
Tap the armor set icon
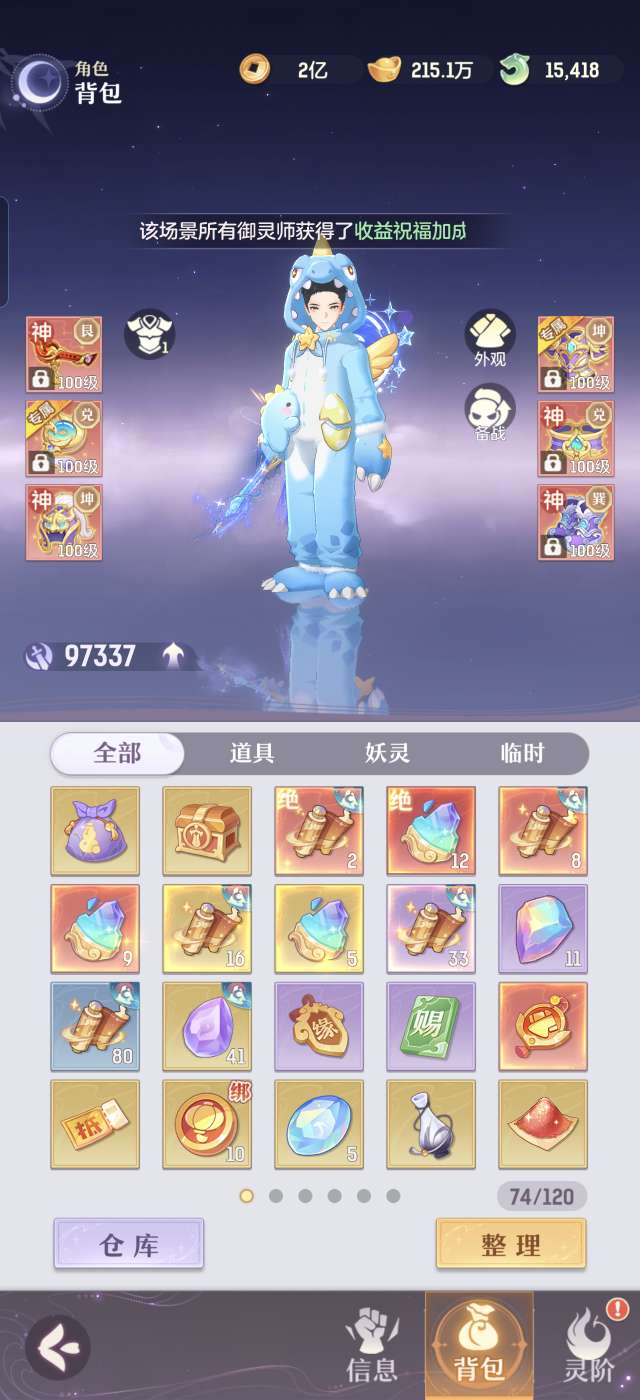(149, 333)
